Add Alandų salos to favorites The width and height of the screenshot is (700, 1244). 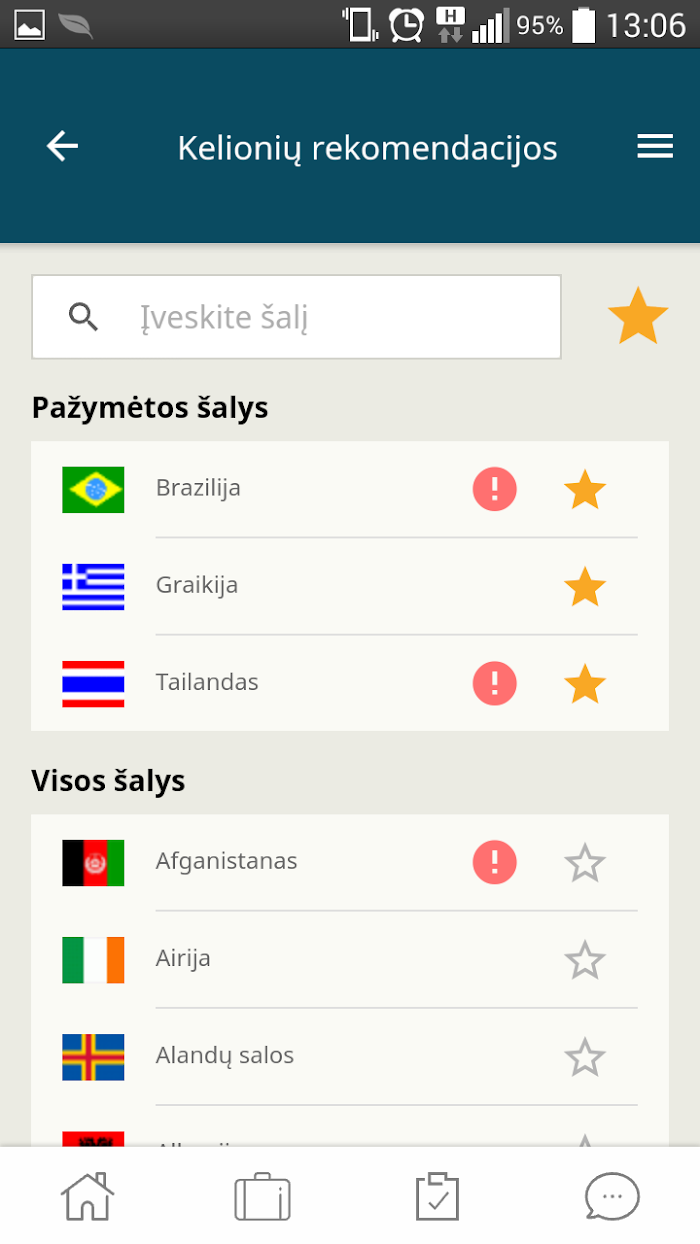[585, 1057]
